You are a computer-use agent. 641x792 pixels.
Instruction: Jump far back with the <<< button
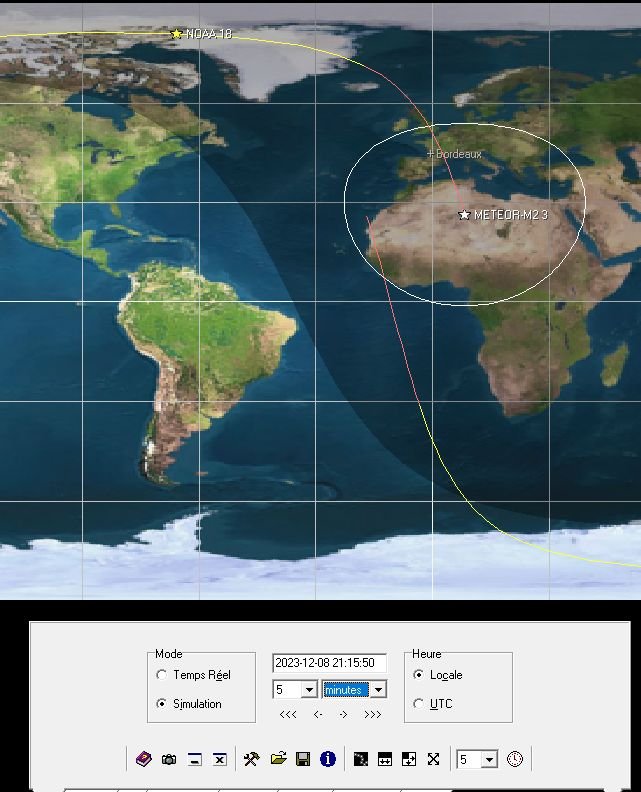coord(288,715)
